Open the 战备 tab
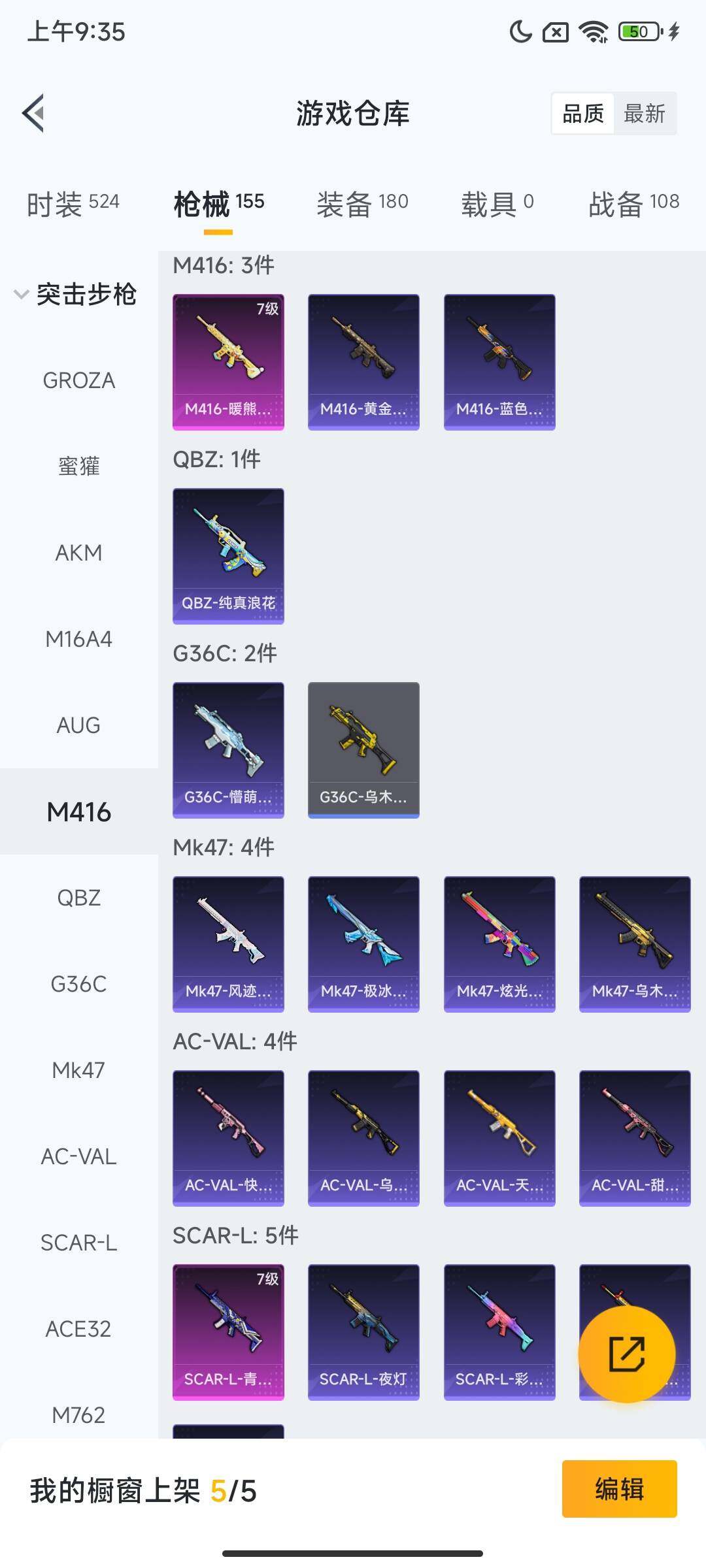 (633, 203)
